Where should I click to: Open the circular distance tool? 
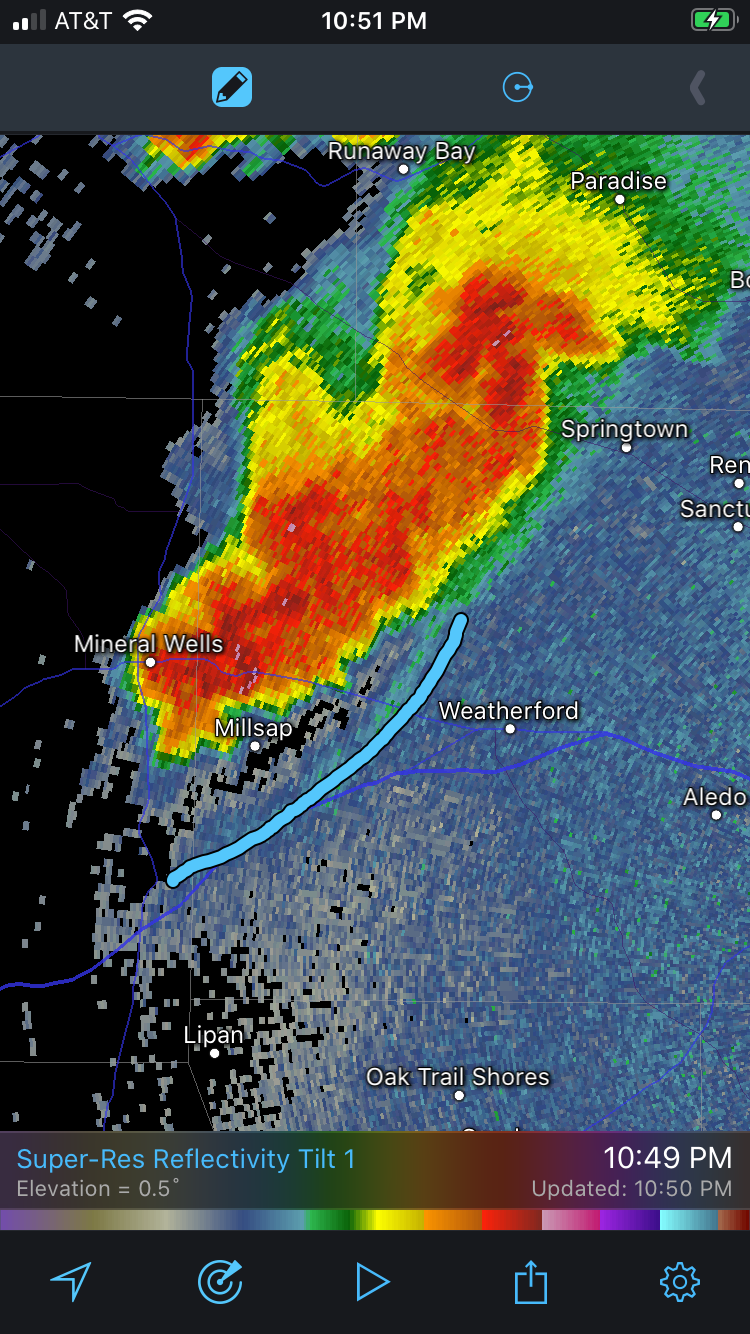tap(517, 88)
